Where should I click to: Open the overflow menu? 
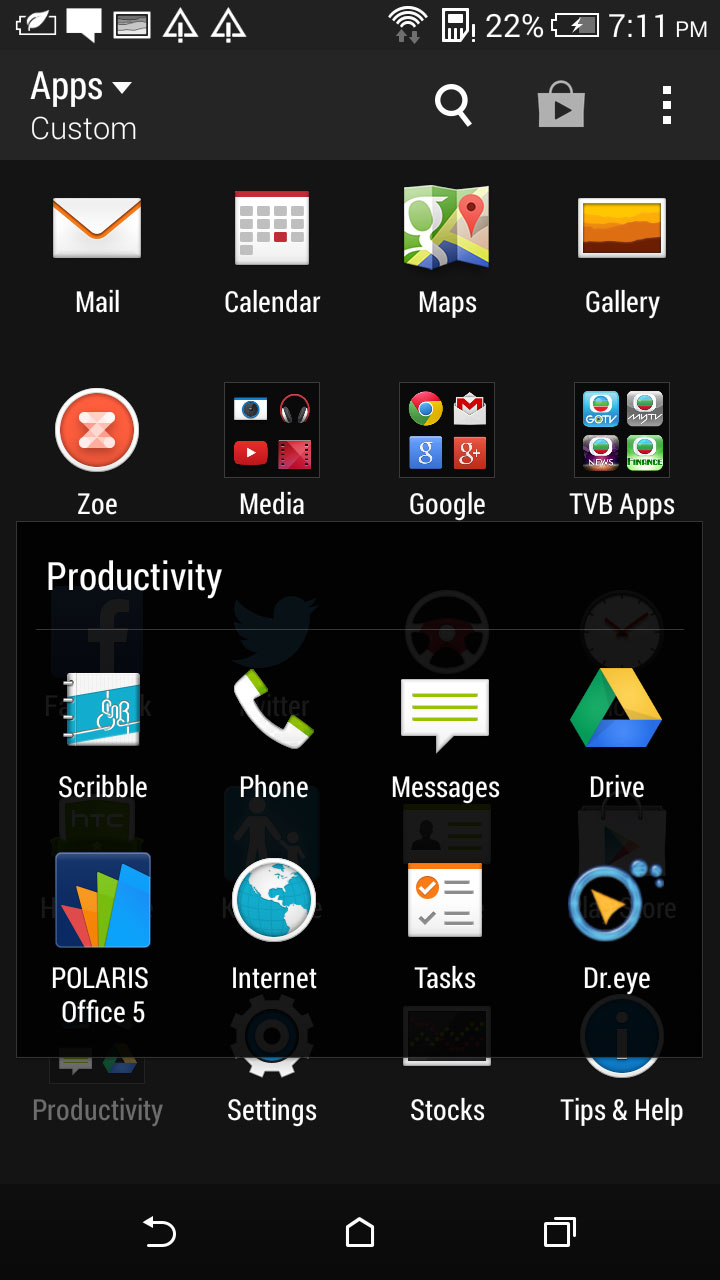667,105
